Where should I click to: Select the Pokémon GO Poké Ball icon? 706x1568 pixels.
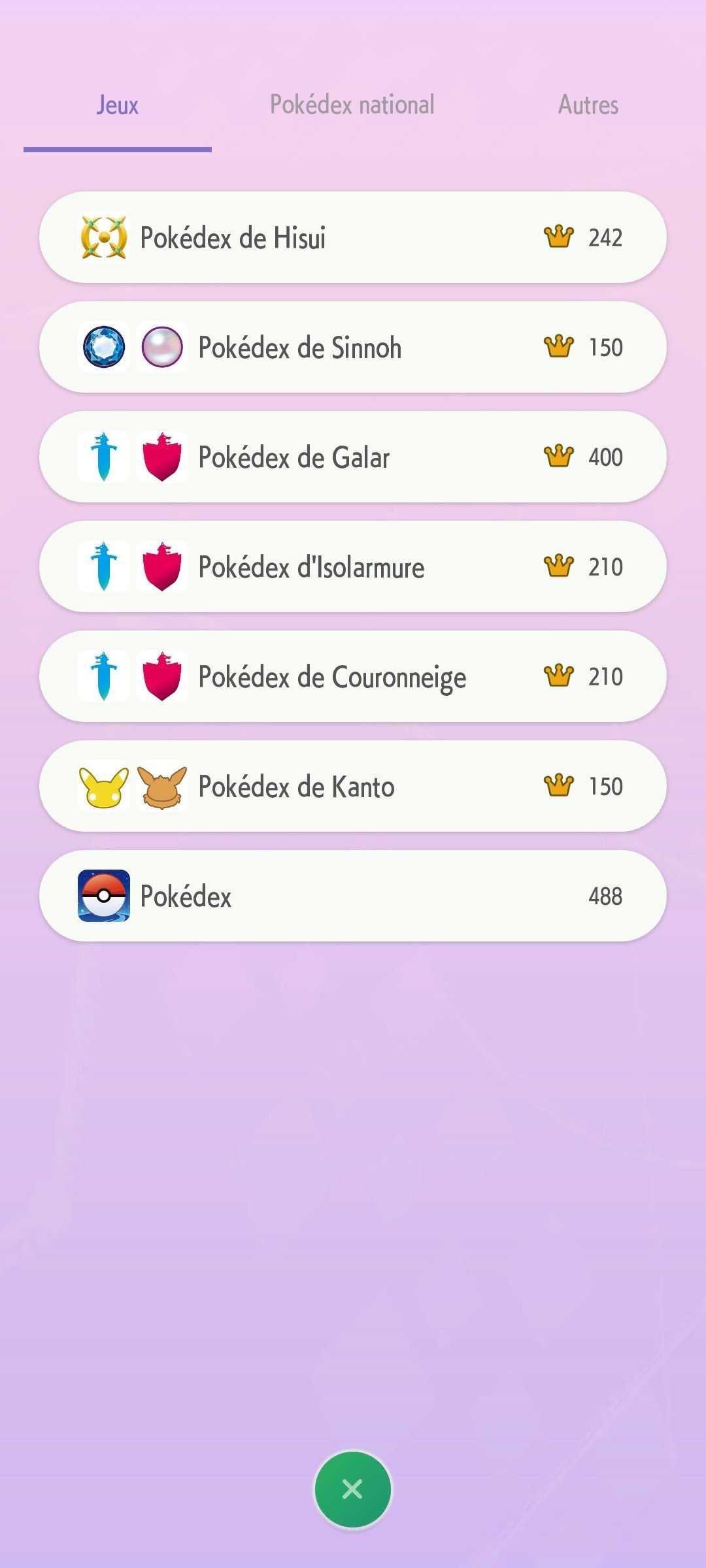[103, 896]
